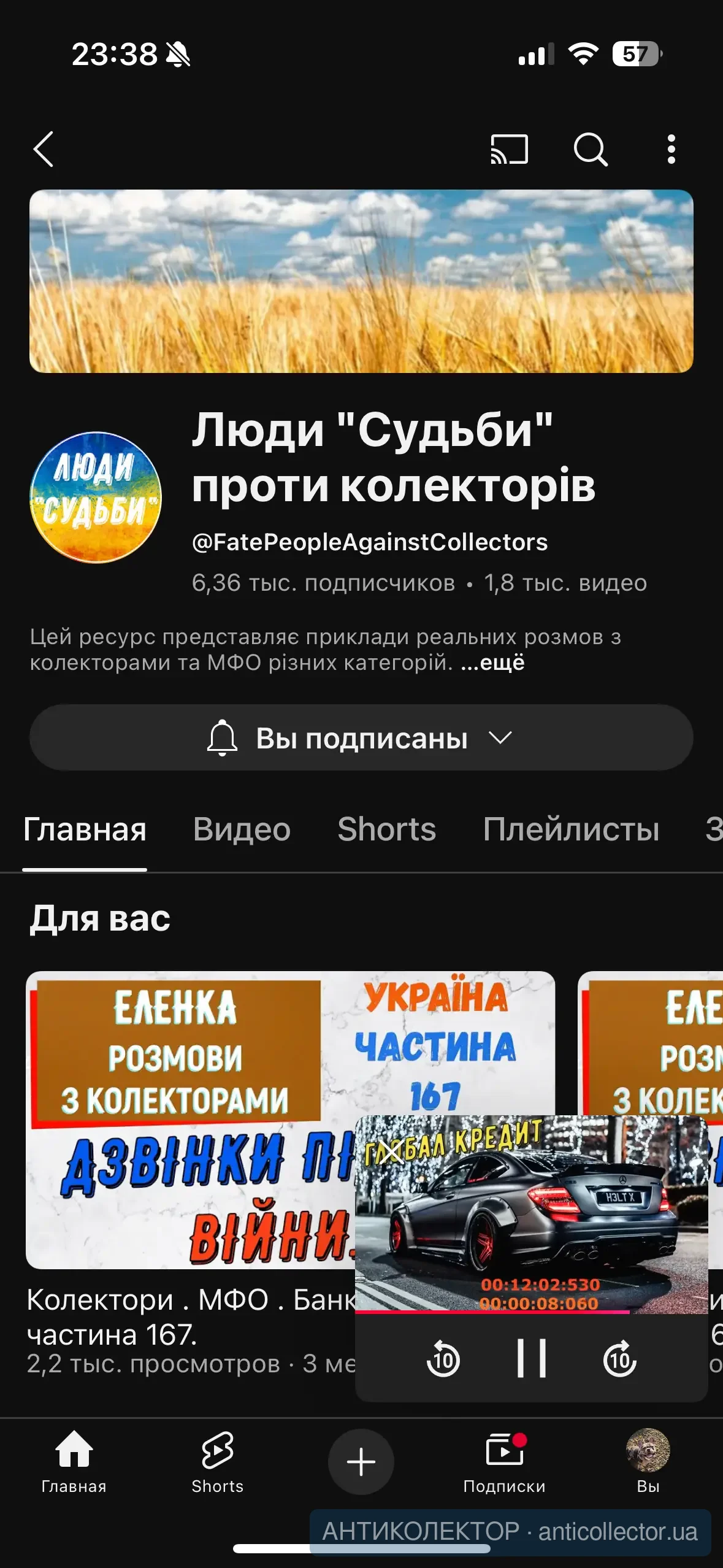Open the three-dot overflow menu
The image size is (723, 1568).
671,149
